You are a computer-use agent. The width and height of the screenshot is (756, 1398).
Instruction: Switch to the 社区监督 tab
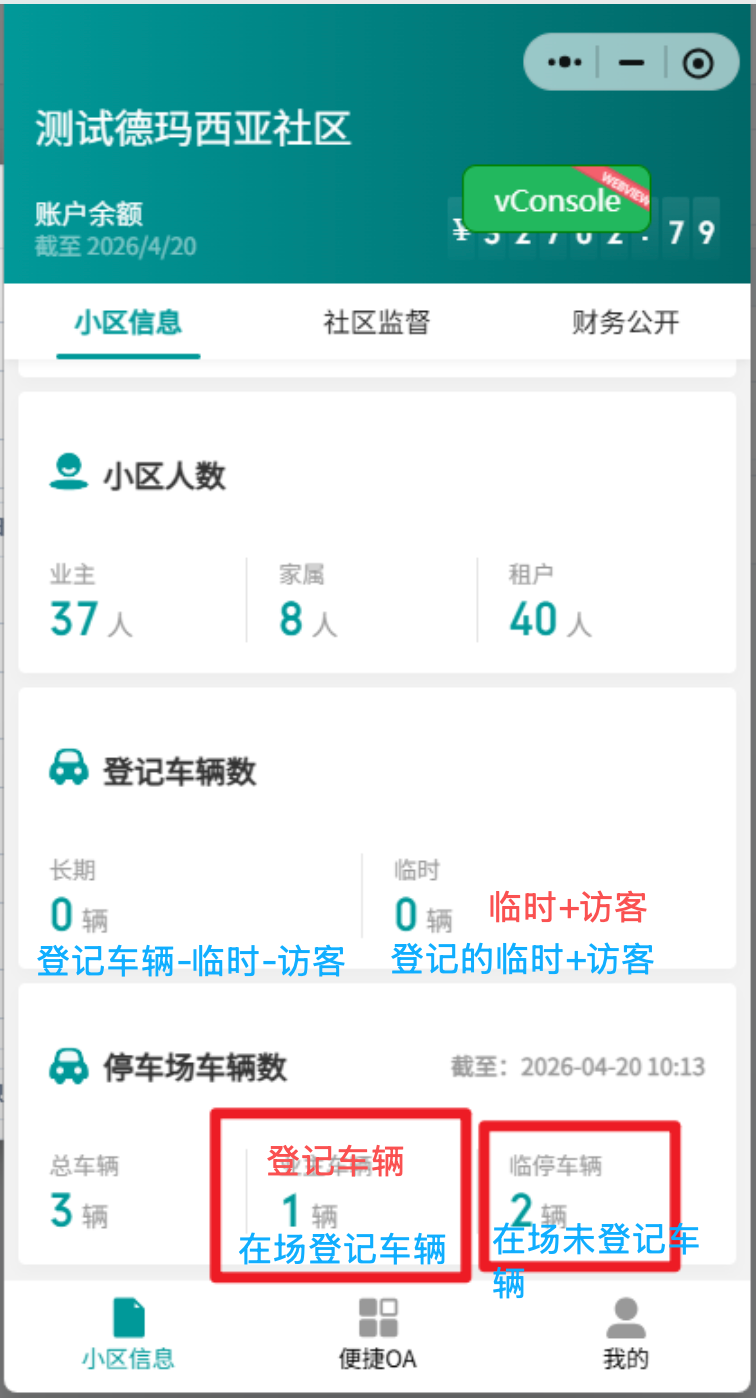(x=375, y=322)
